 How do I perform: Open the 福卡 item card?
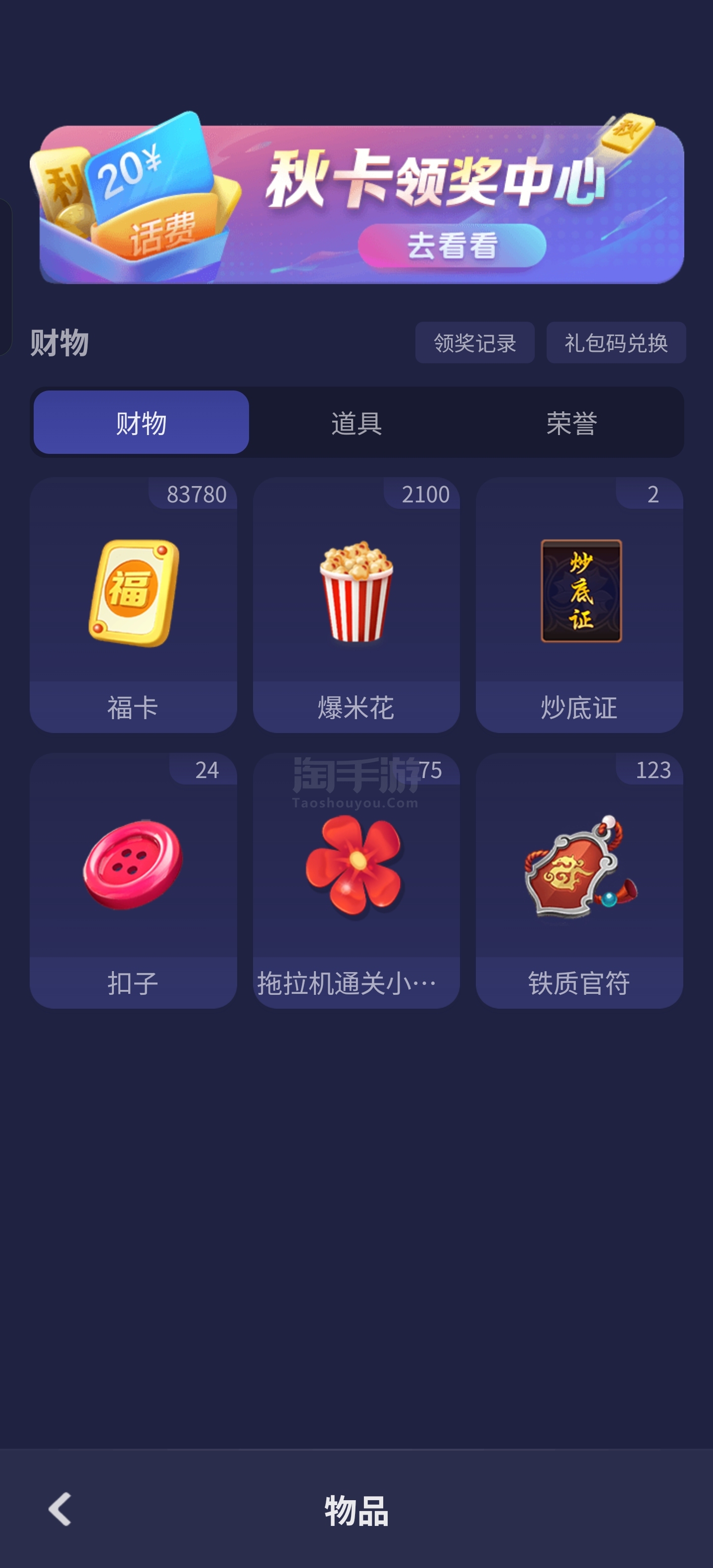coord(133,604)
